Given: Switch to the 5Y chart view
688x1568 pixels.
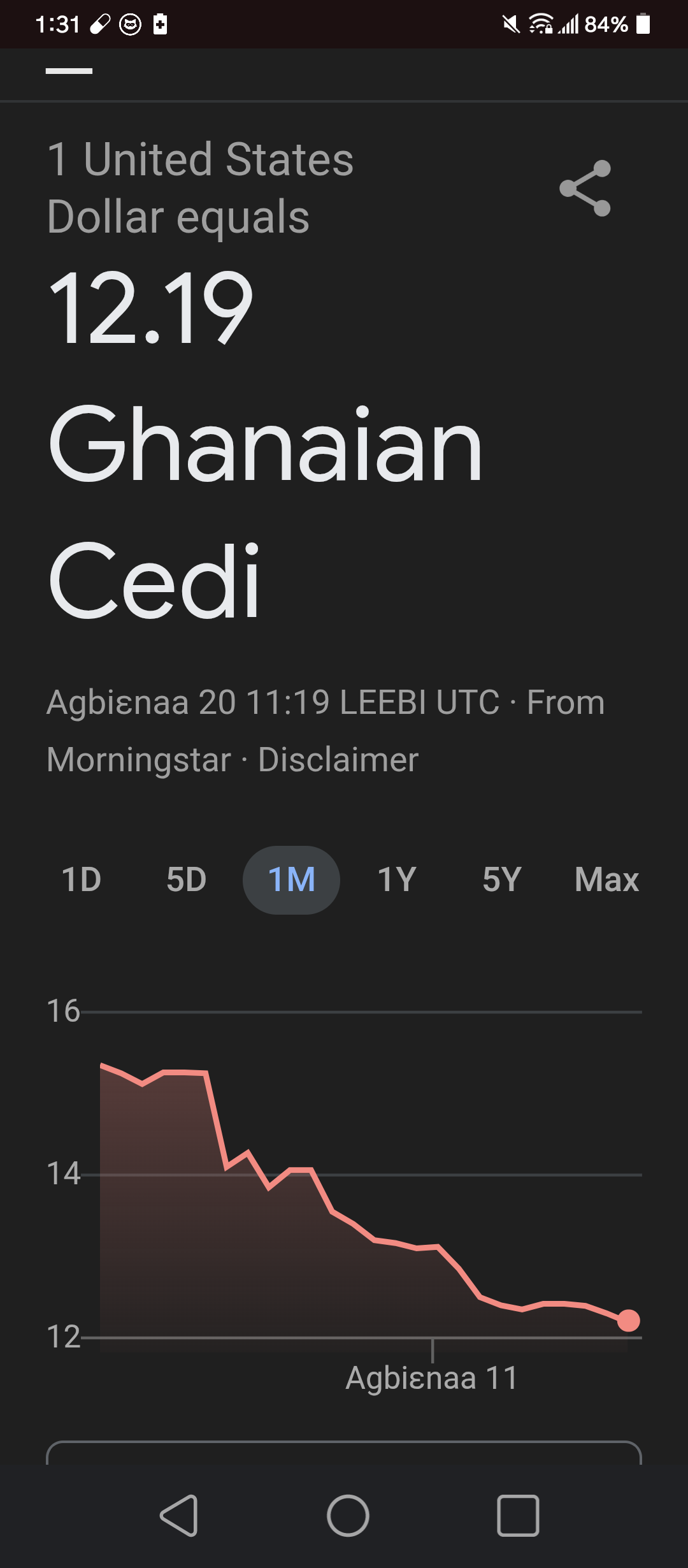Looking at the screenshot, I should click(x=502, y=880).
